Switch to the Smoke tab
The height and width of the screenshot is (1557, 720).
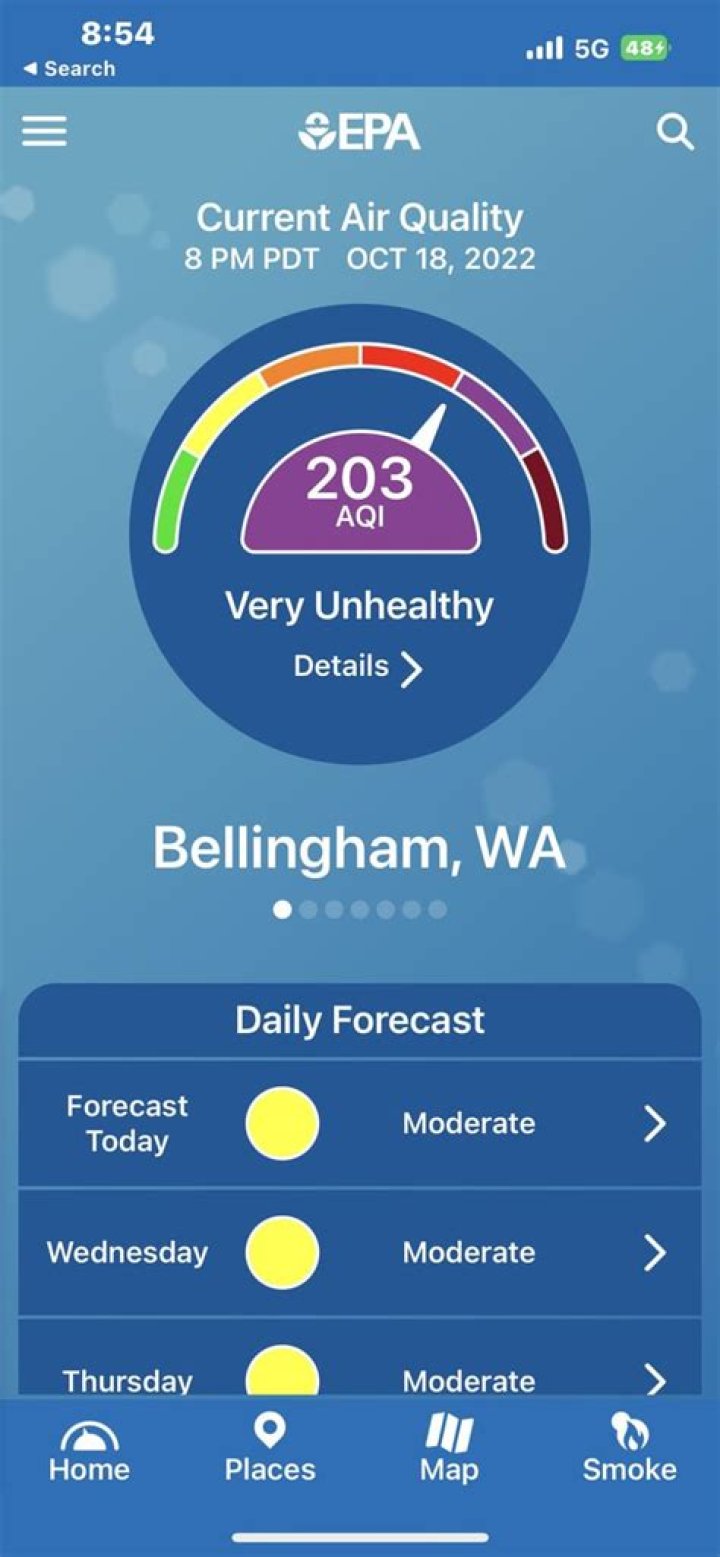pos(630,1451)
